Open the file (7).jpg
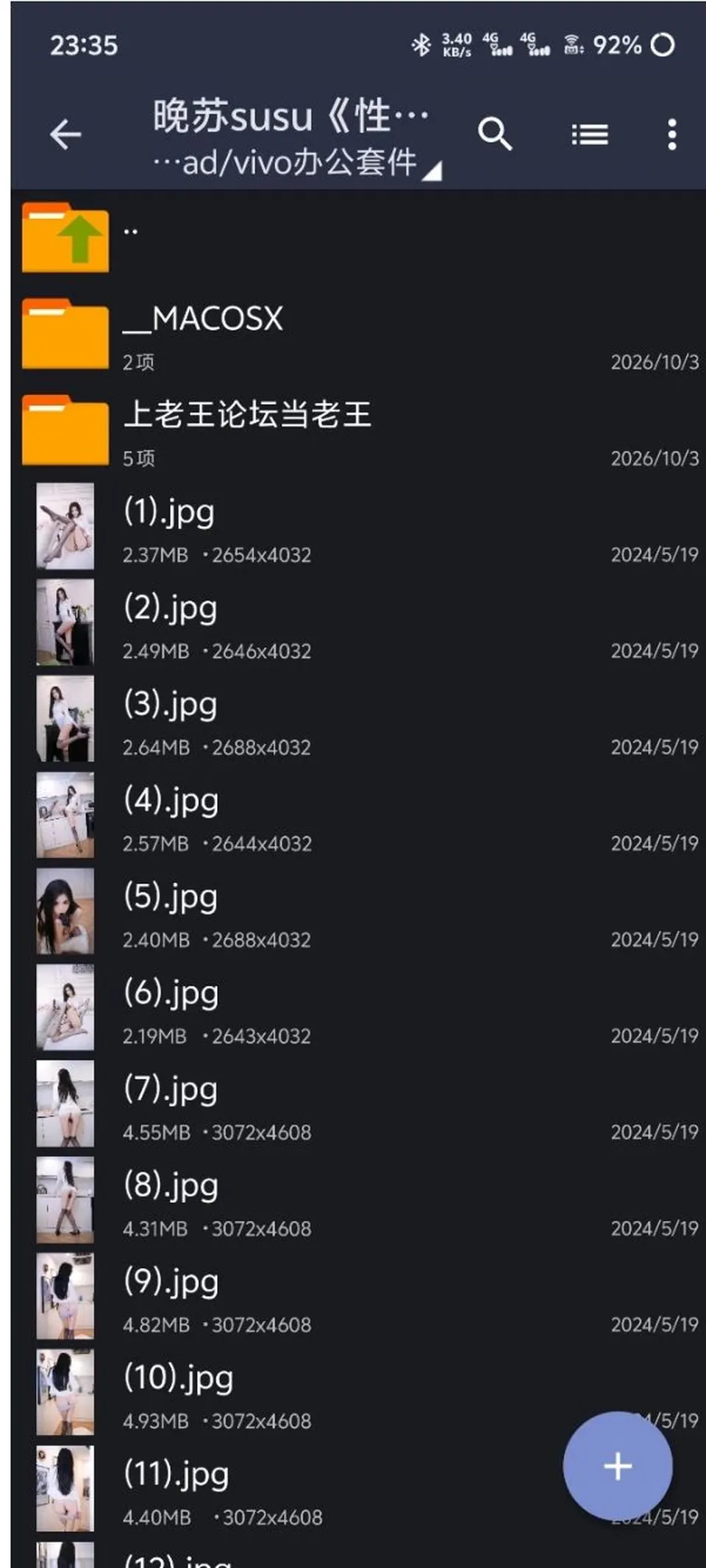The image size is (706, 1568). click(358, 1104)
